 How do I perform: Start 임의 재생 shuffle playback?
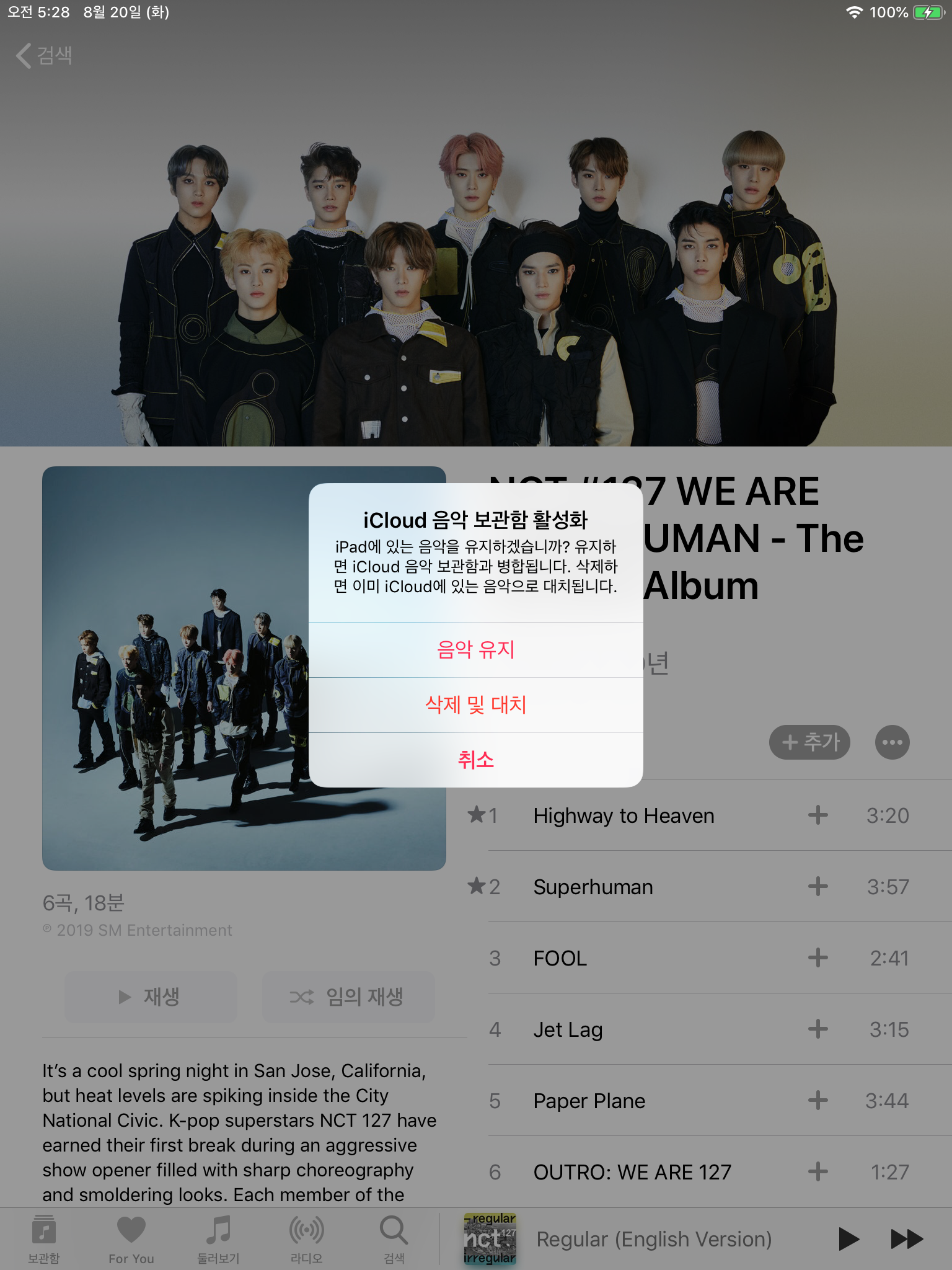tap(348, 997)
